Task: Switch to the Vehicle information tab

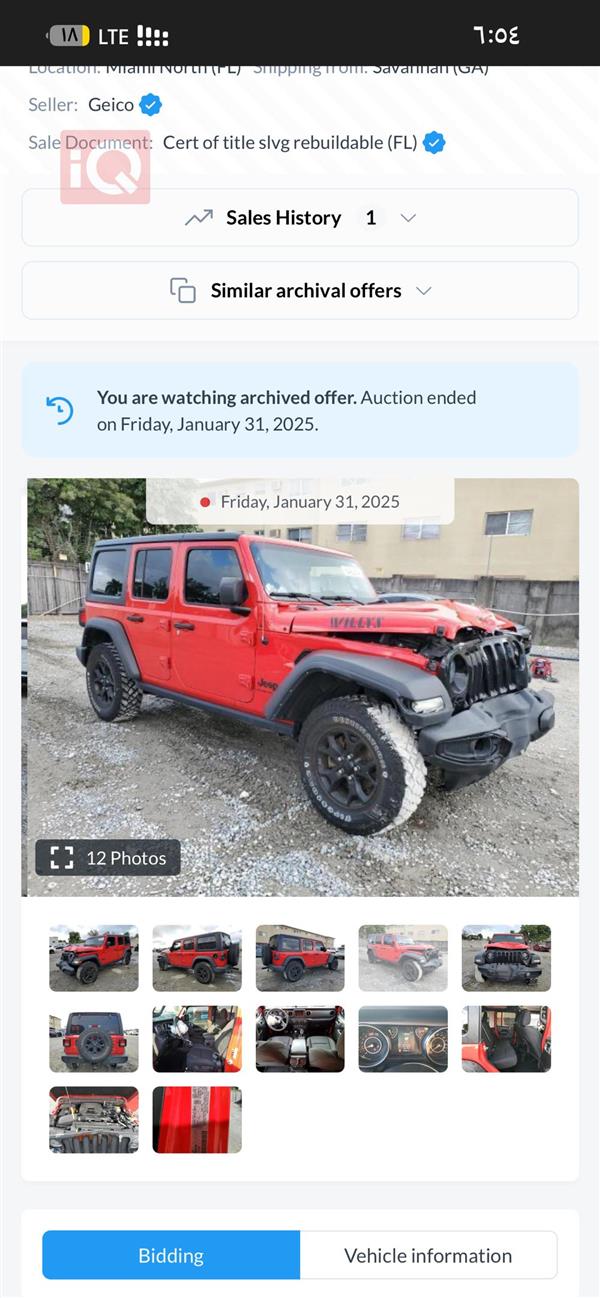Action: tap(428, 1256)
